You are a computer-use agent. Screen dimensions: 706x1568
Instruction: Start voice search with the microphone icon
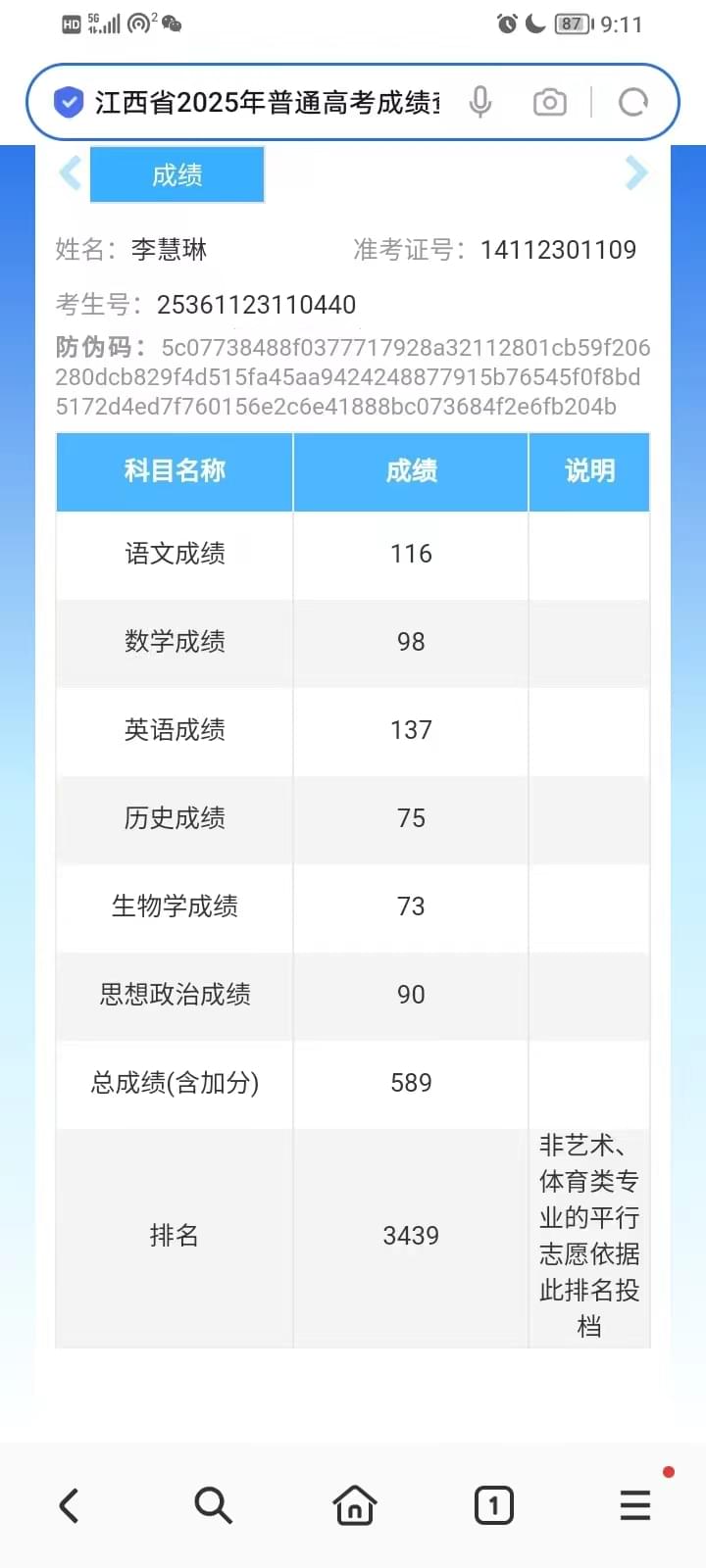479,102
